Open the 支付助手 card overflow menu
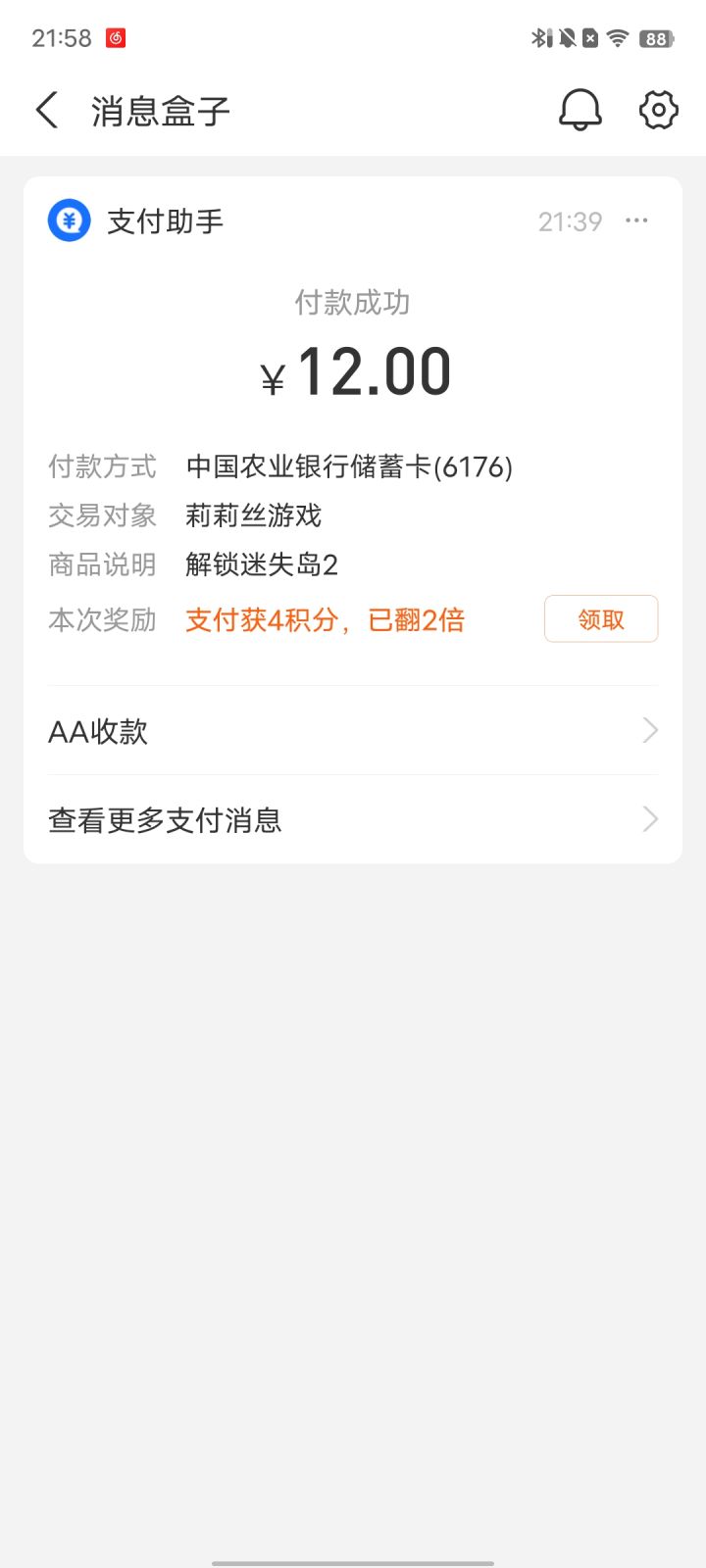 636,220
